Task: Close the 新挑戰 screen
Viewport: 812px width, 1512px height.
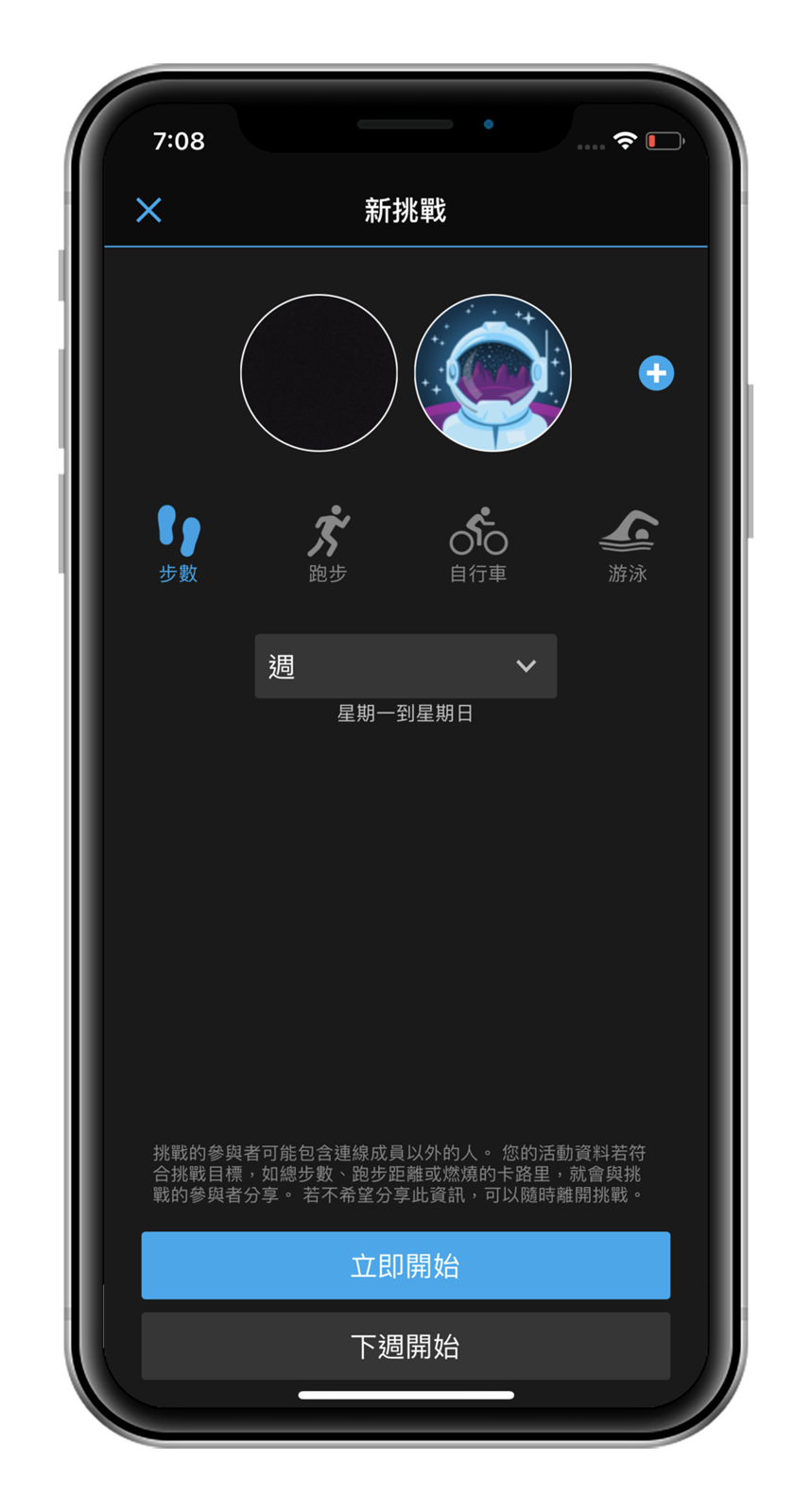Action: (x=148, y=210)
